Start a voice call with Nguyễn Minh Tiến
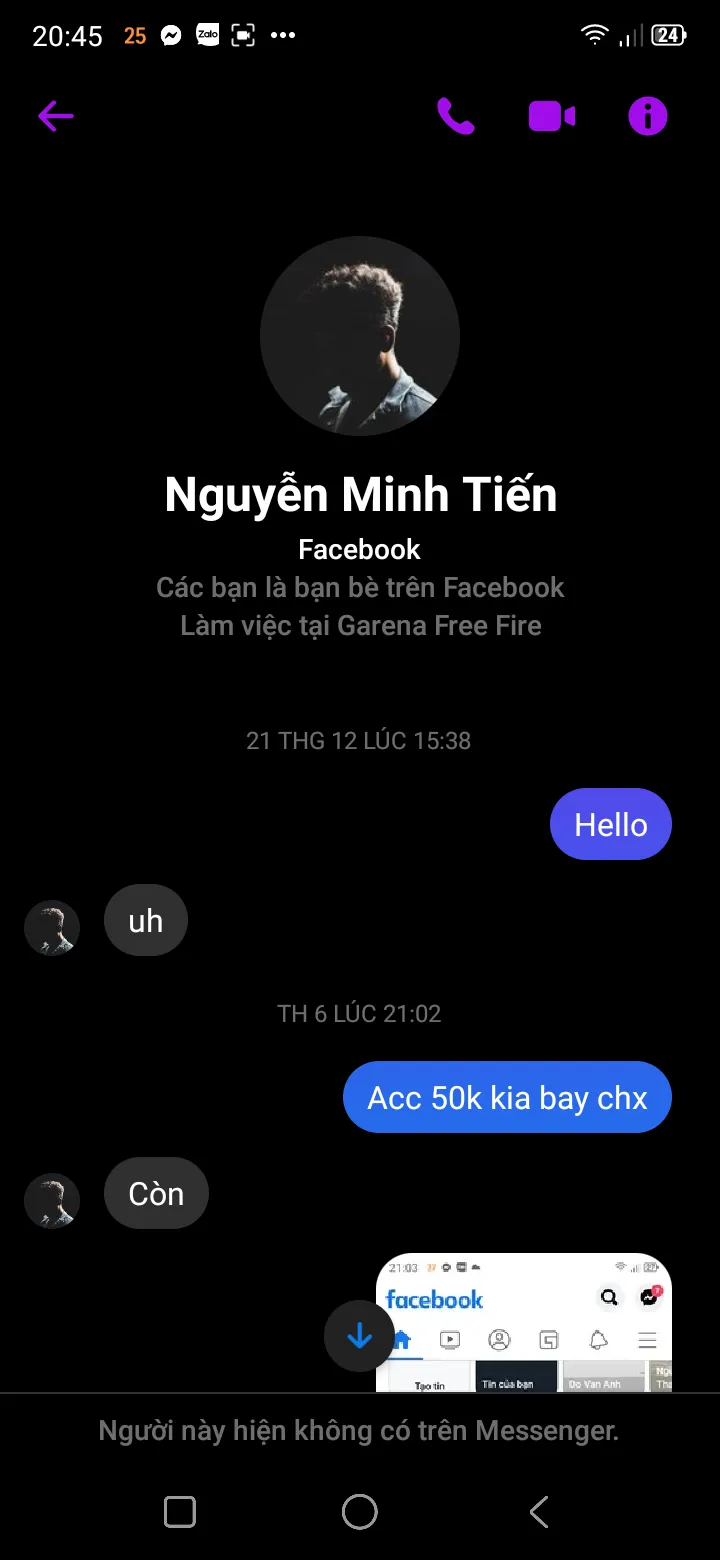 click(456, 117)
